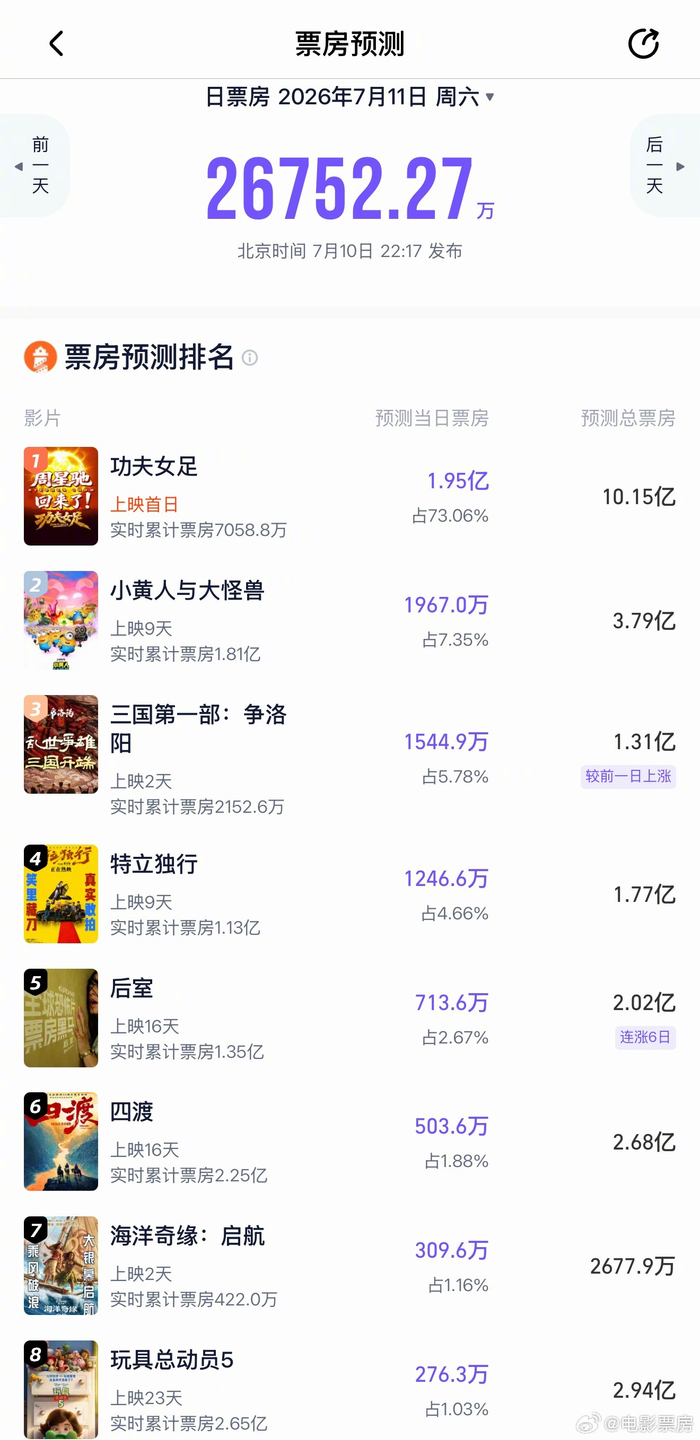Viewport: 700px width, 1440px height.
Task: Select the 特立独行 movie entry
Action: (350, 894)
